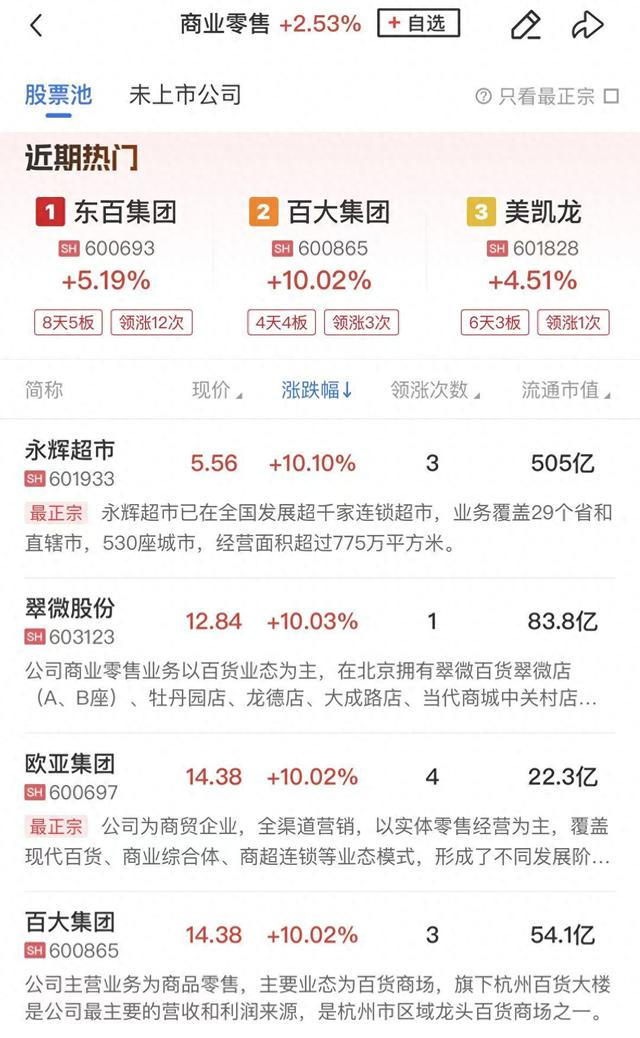Go back using the top arrow

click(37, 25)
